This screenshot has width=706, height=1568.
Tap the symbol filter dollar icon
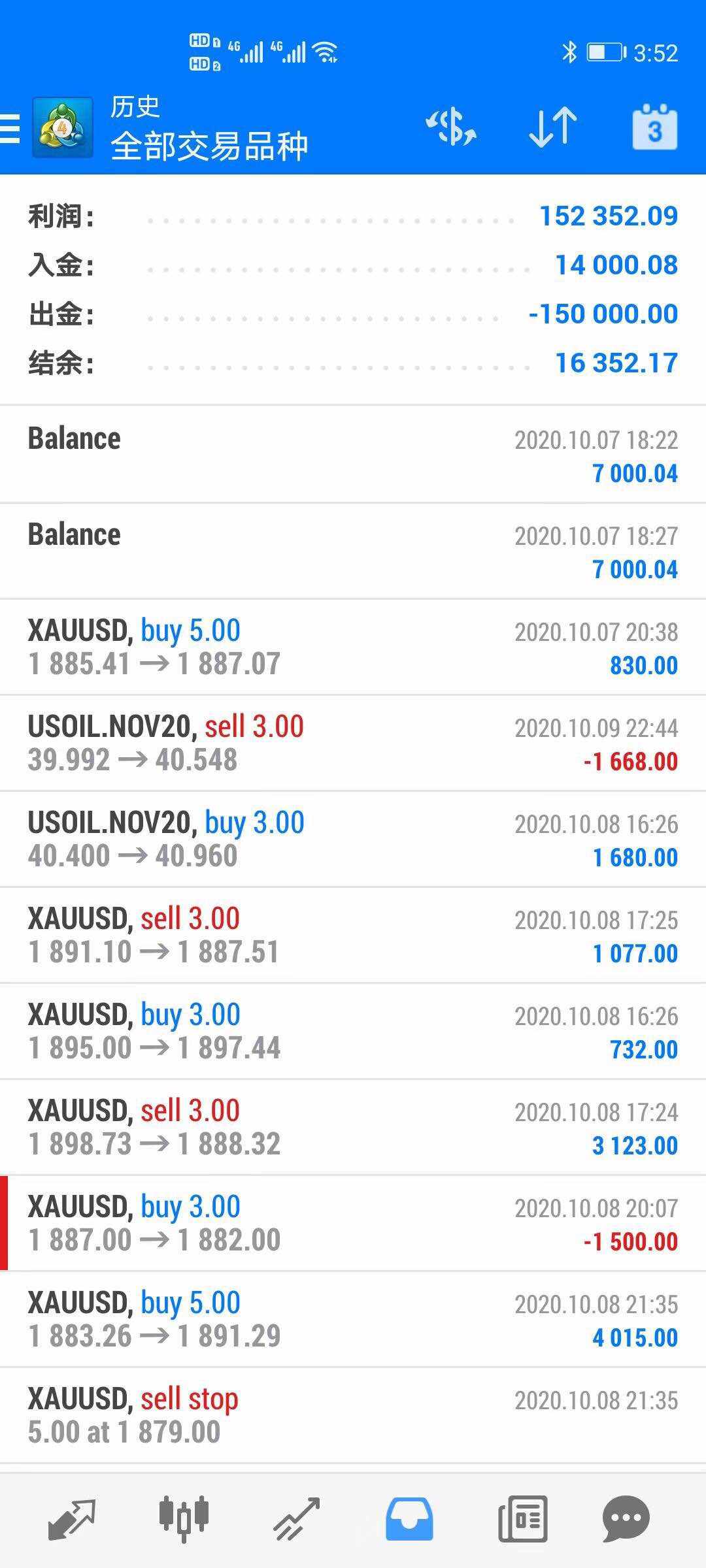coord(451,127)
